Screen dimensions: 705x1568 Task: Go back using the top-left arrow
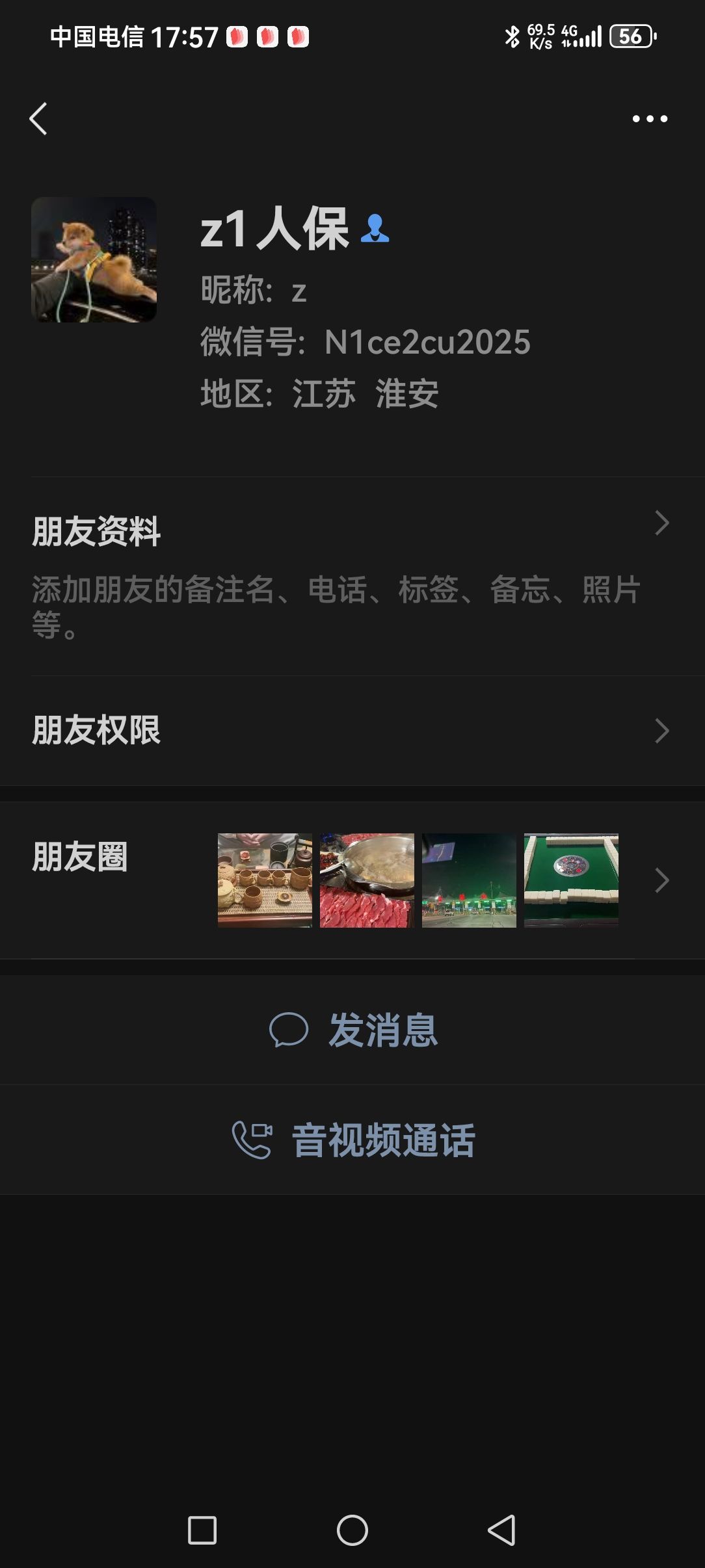[39, 119]
